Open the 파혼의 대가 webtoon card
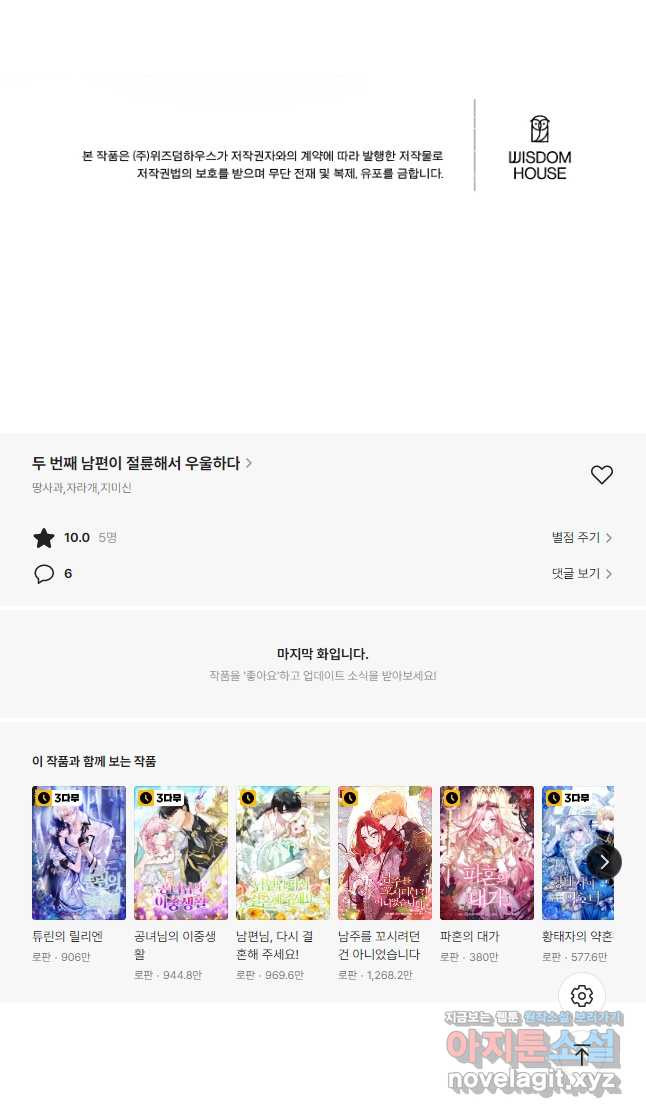This screenshot has width=646, height=1118. pos(487,853)
